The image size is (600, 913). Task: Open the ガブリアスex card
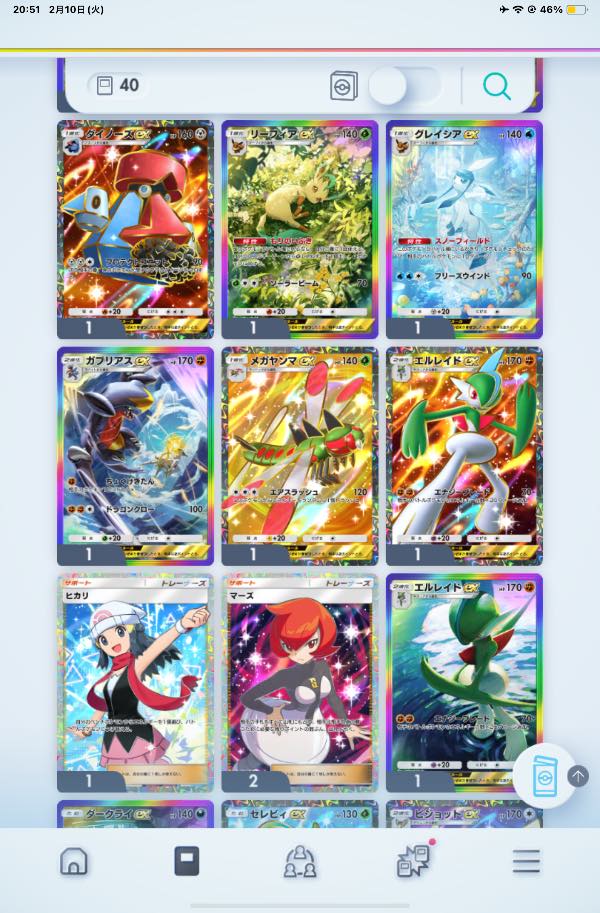(135, 456)
